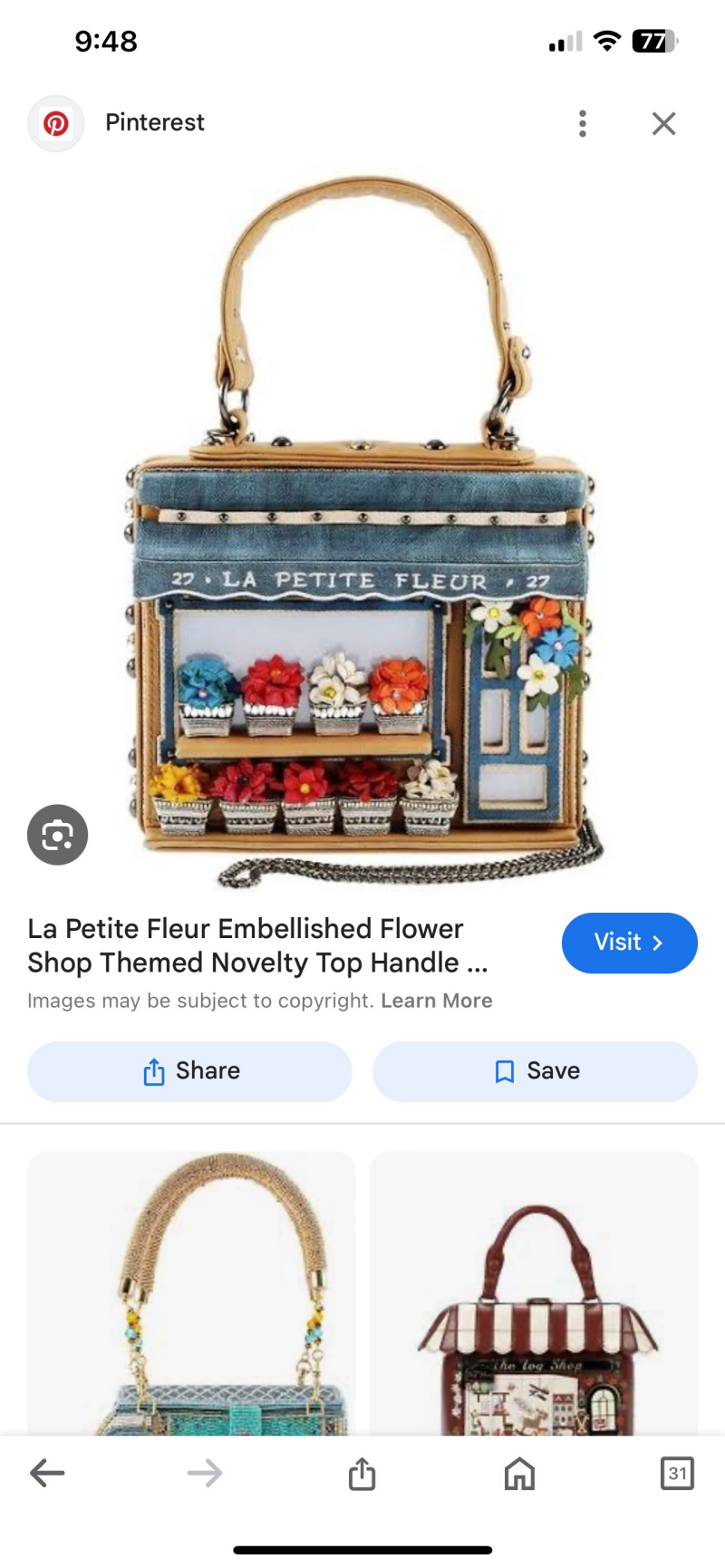Open the Pinterest source header
Screen dimensions: 725x1568
[154, 122]
